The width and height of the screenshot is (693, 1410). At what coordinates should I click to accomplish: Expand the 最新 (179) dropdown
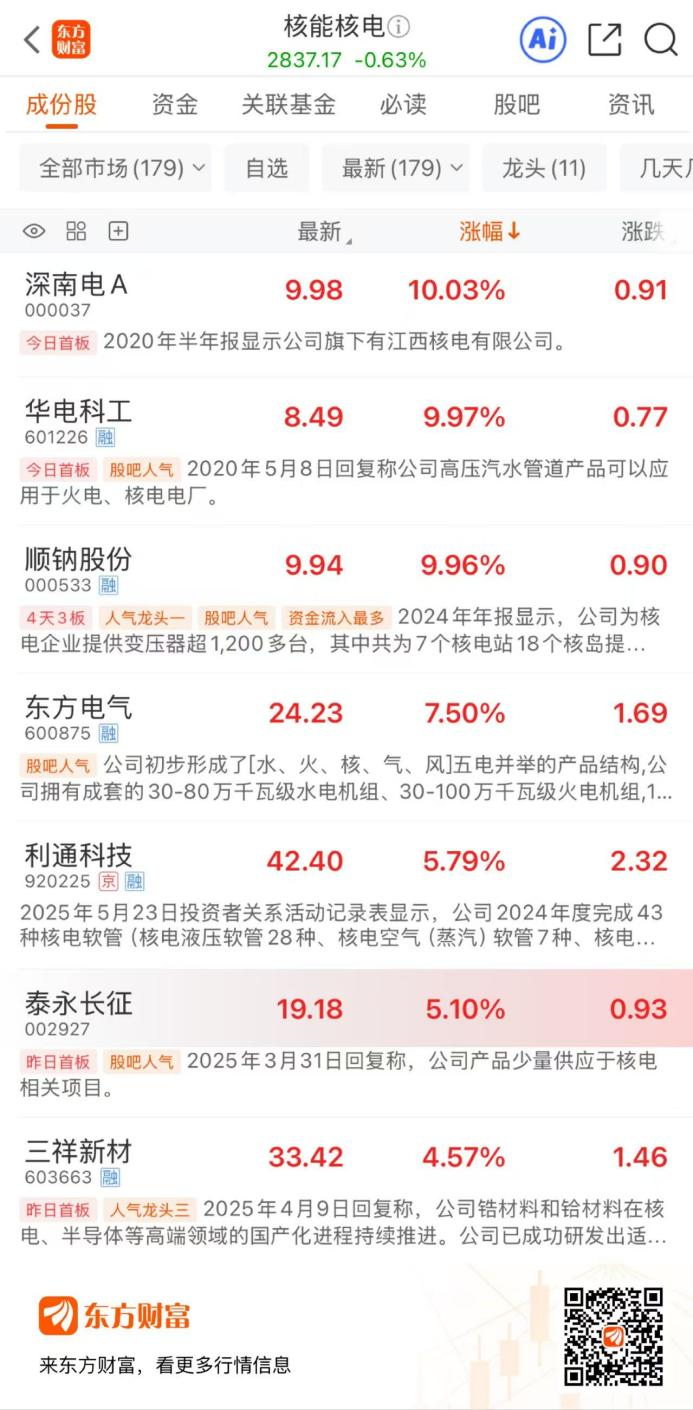coord(395,168)
